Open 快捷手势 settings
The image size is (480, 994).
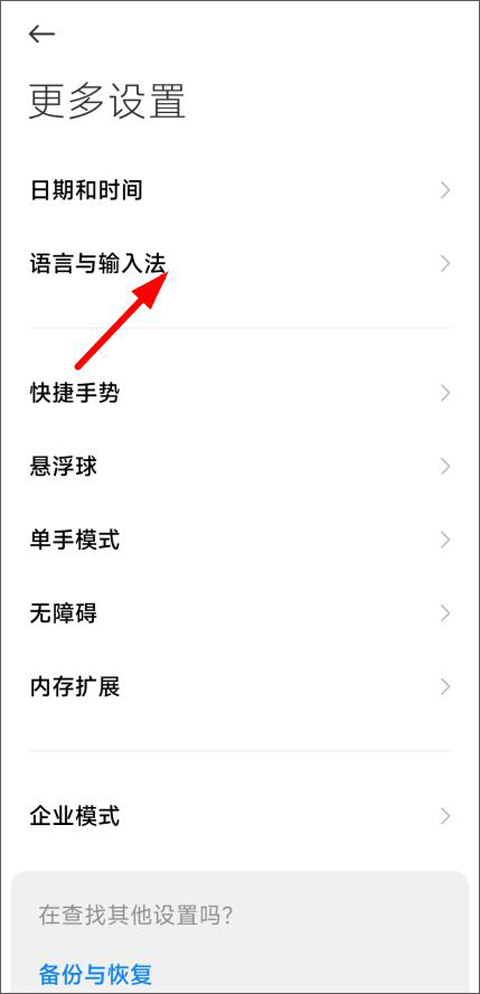pos(240,394)
